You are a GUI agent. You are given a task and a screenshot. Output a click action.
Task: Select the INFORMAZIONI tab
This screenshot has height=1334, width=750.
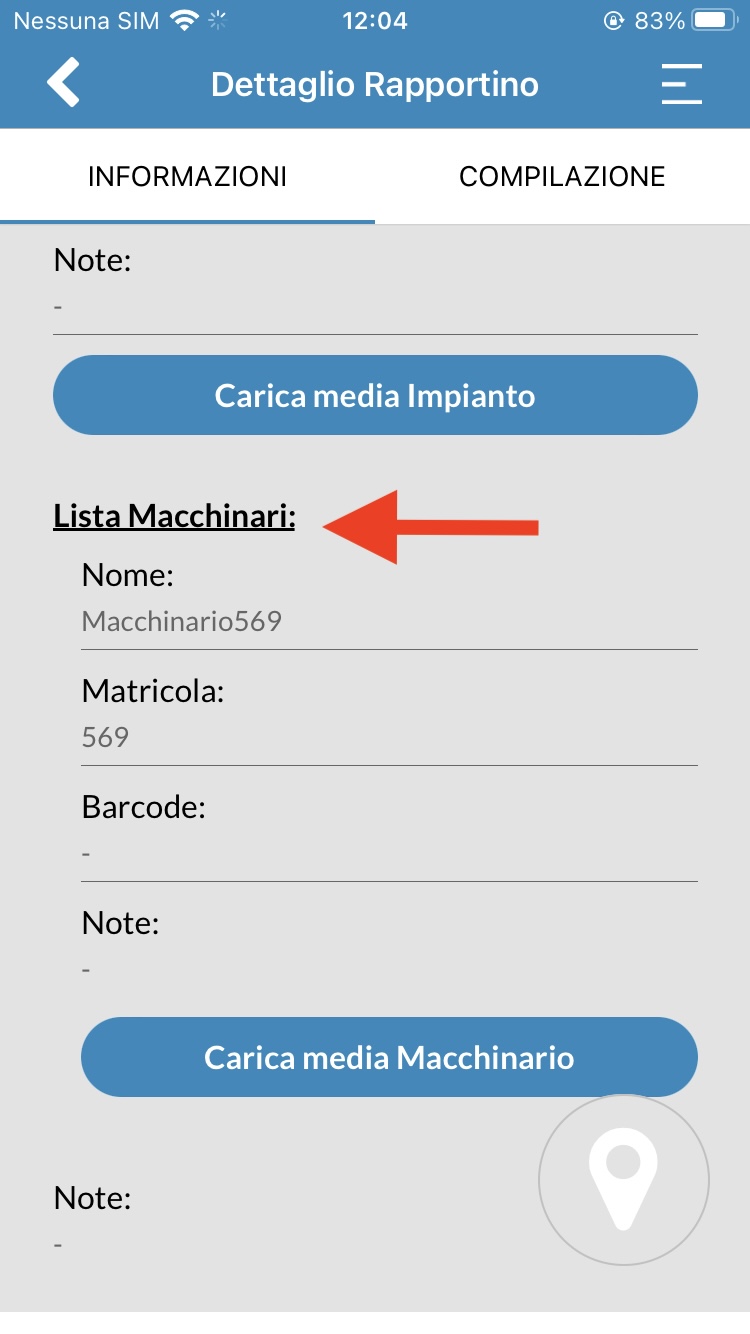point(187,177)
